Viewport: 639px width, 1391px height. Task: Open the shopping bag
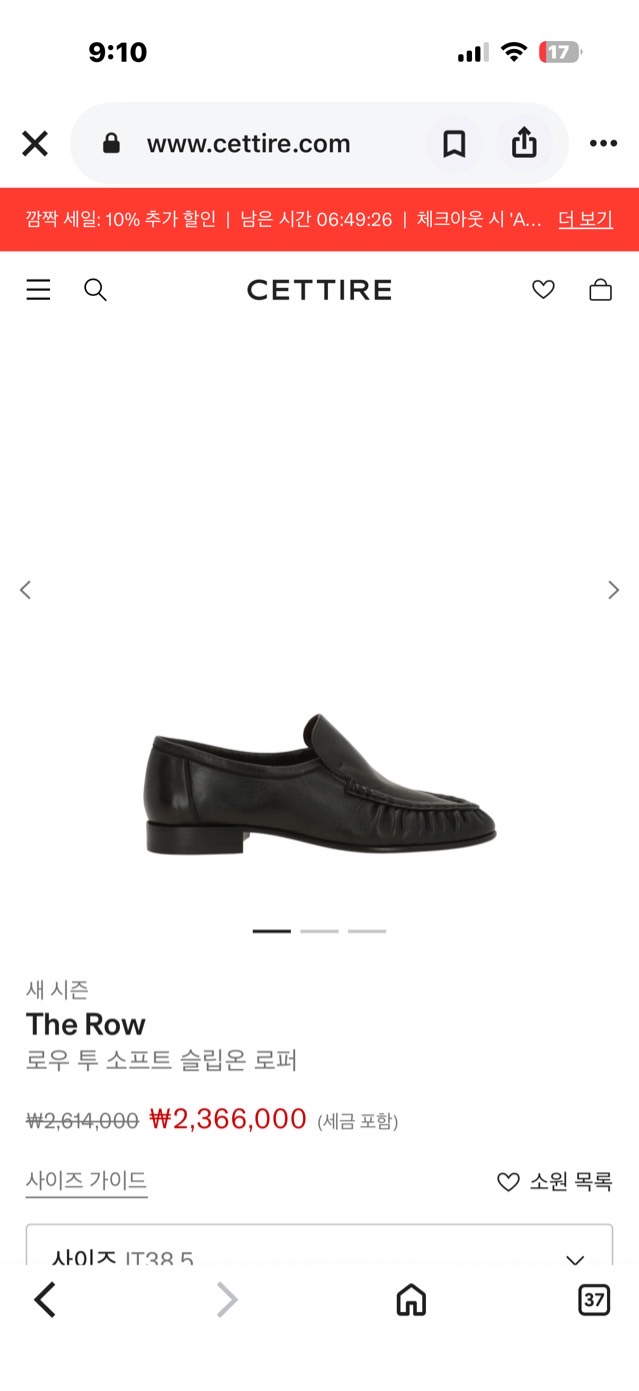[600, 290]
